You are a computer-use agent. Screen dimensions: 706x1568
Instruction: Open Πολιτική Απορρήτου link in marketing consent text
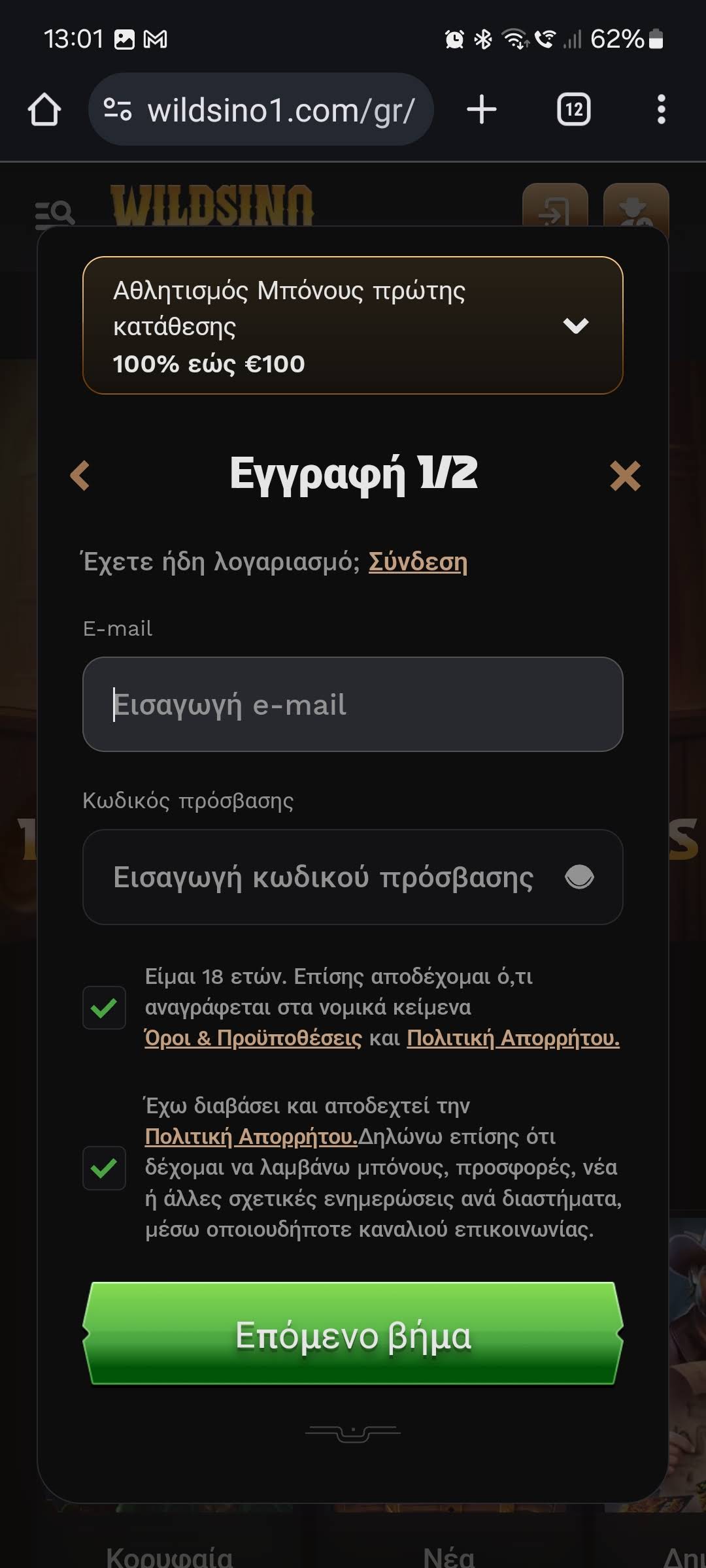click(x=251, y=1137)
